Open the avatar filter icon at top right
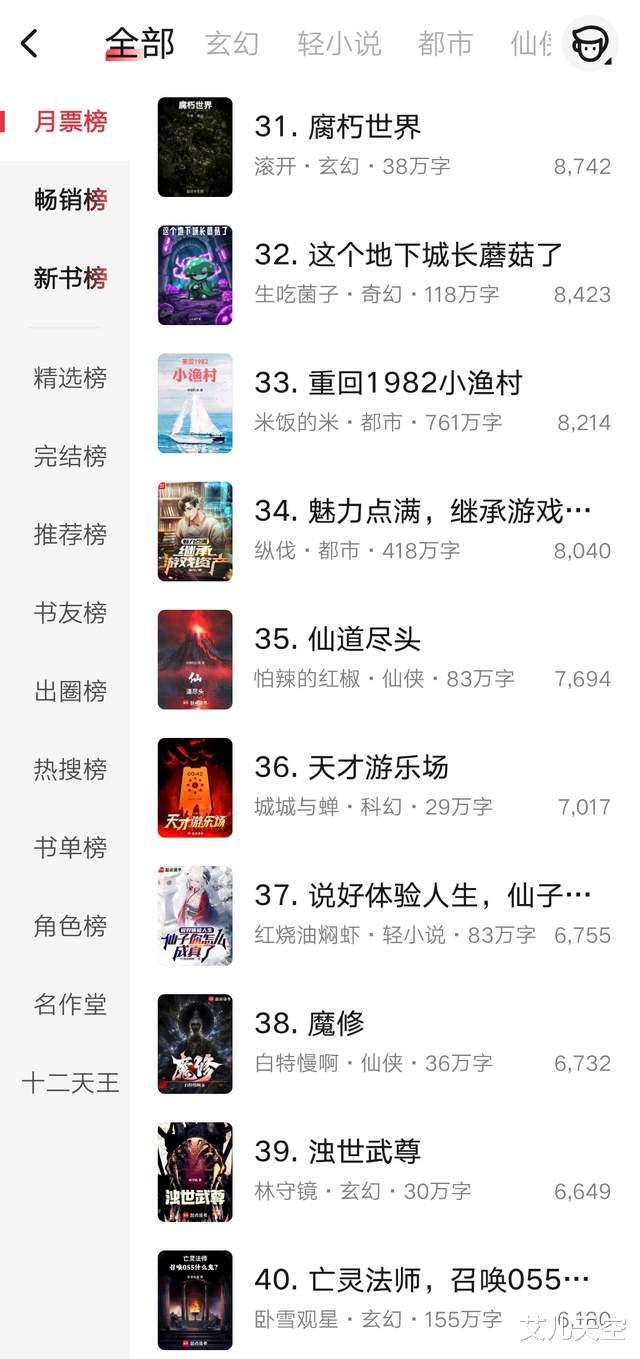 pos(589,44)
